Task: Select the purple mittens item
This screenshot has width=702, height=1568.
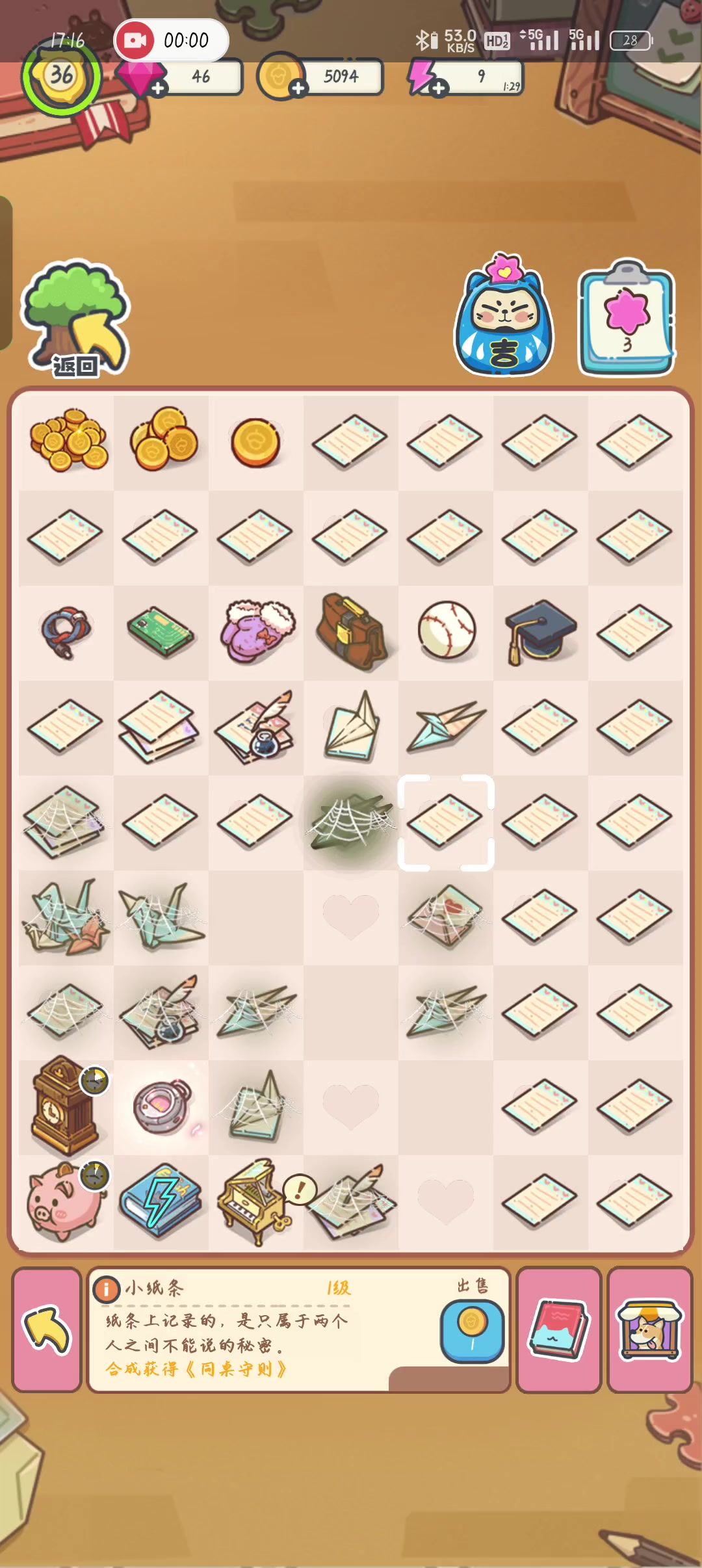Action: coord(256,631)
